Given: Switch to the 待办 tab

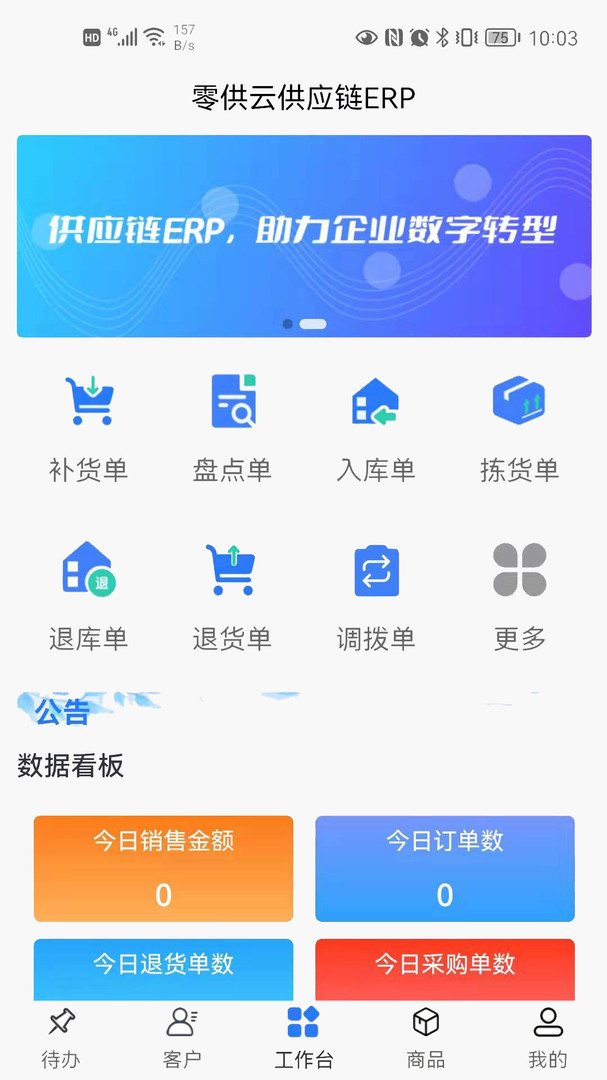Looking at the screenshot, I should coord(61,1038).
